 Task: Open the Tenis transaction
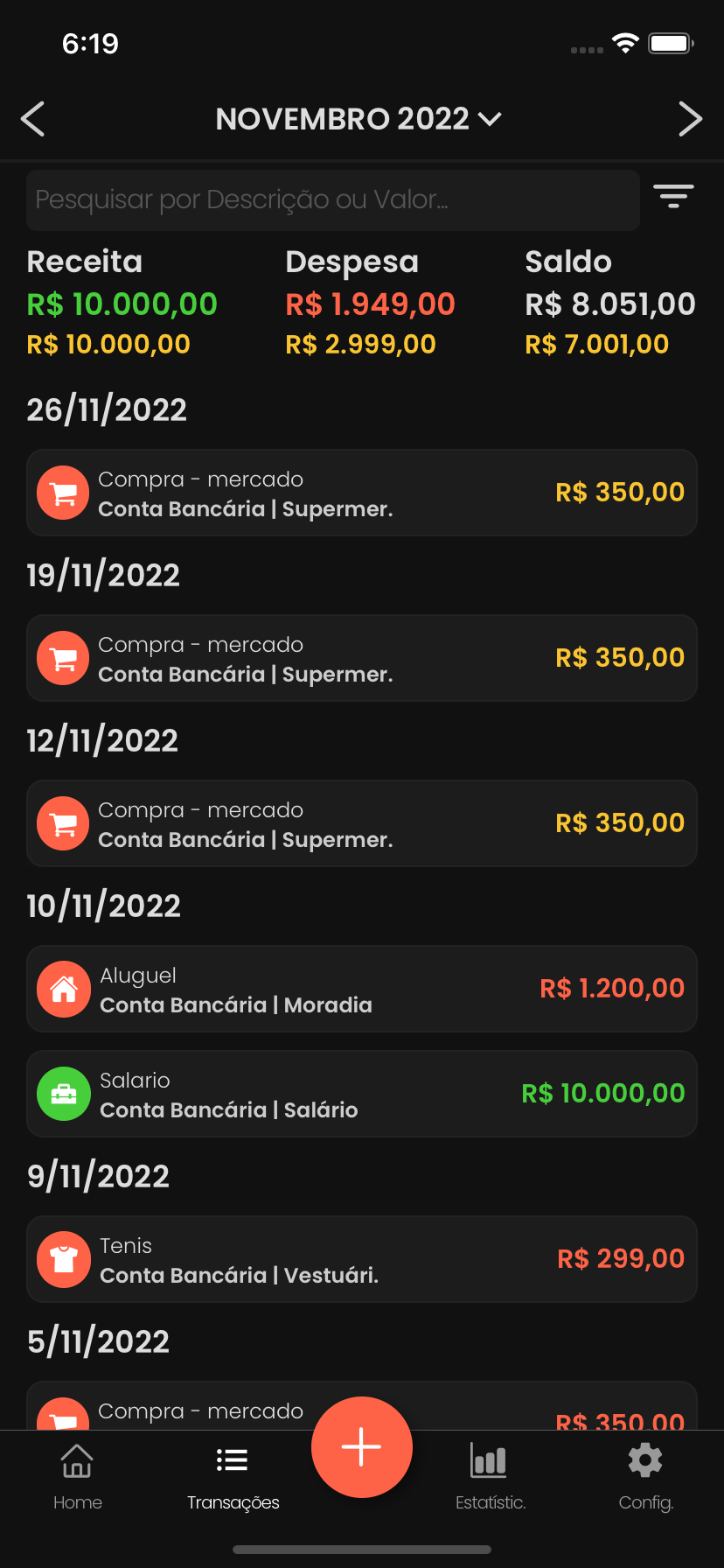tap(362, 1259)
